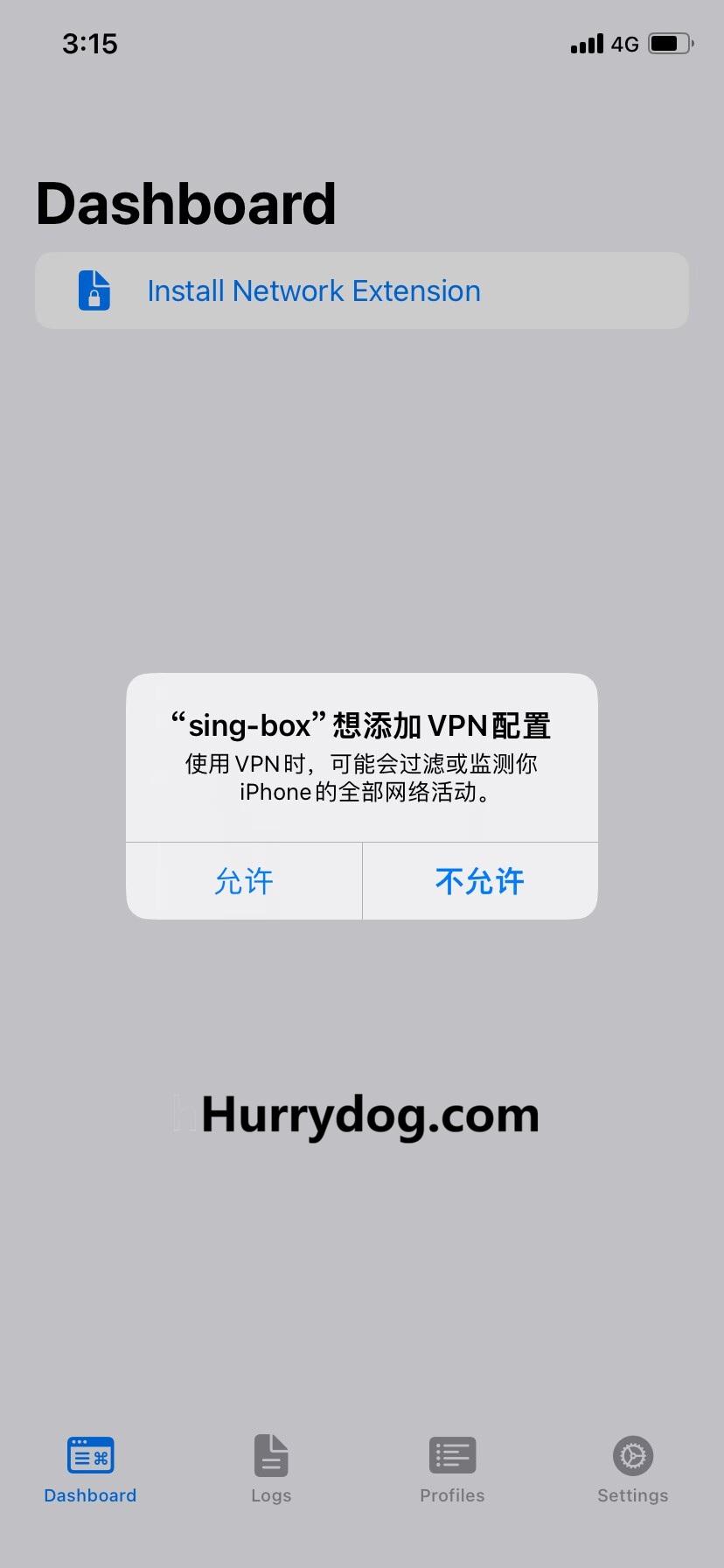
Task: Go to the Settings tab
Action: [x=632, y=1469]
